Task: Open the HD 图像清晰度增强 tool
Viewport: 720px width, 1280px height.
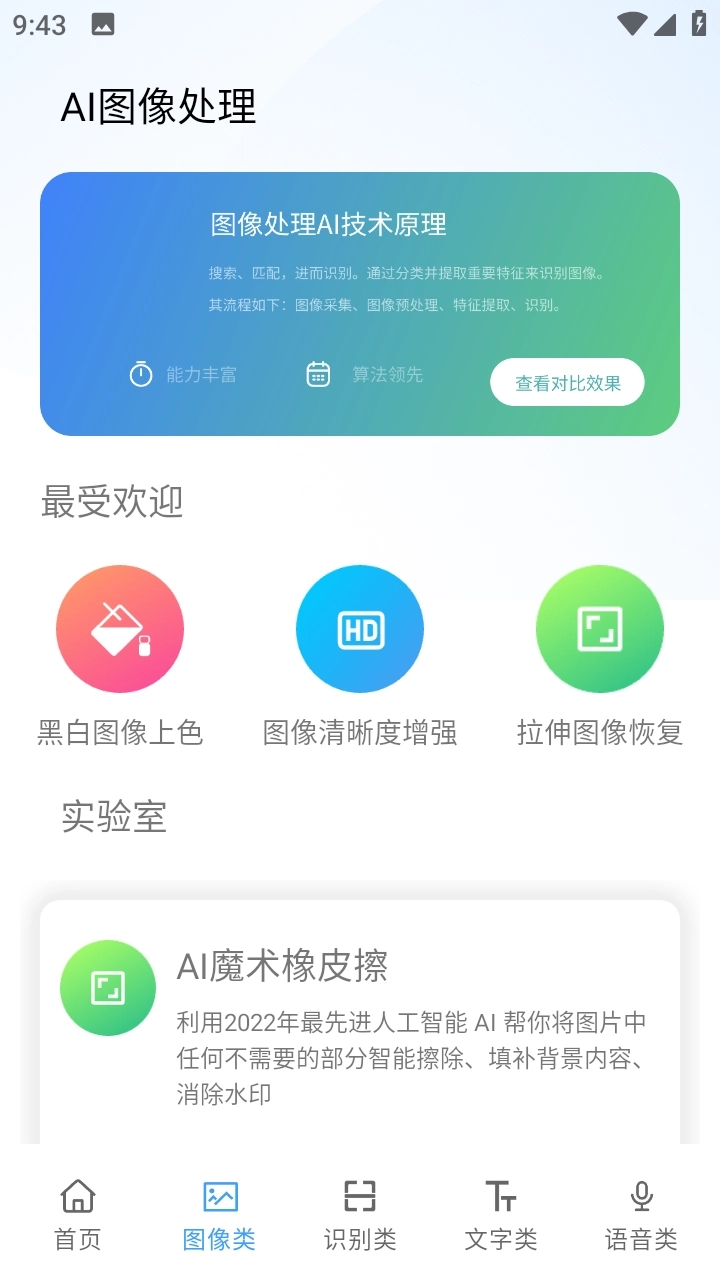Action: click(360, 628)
